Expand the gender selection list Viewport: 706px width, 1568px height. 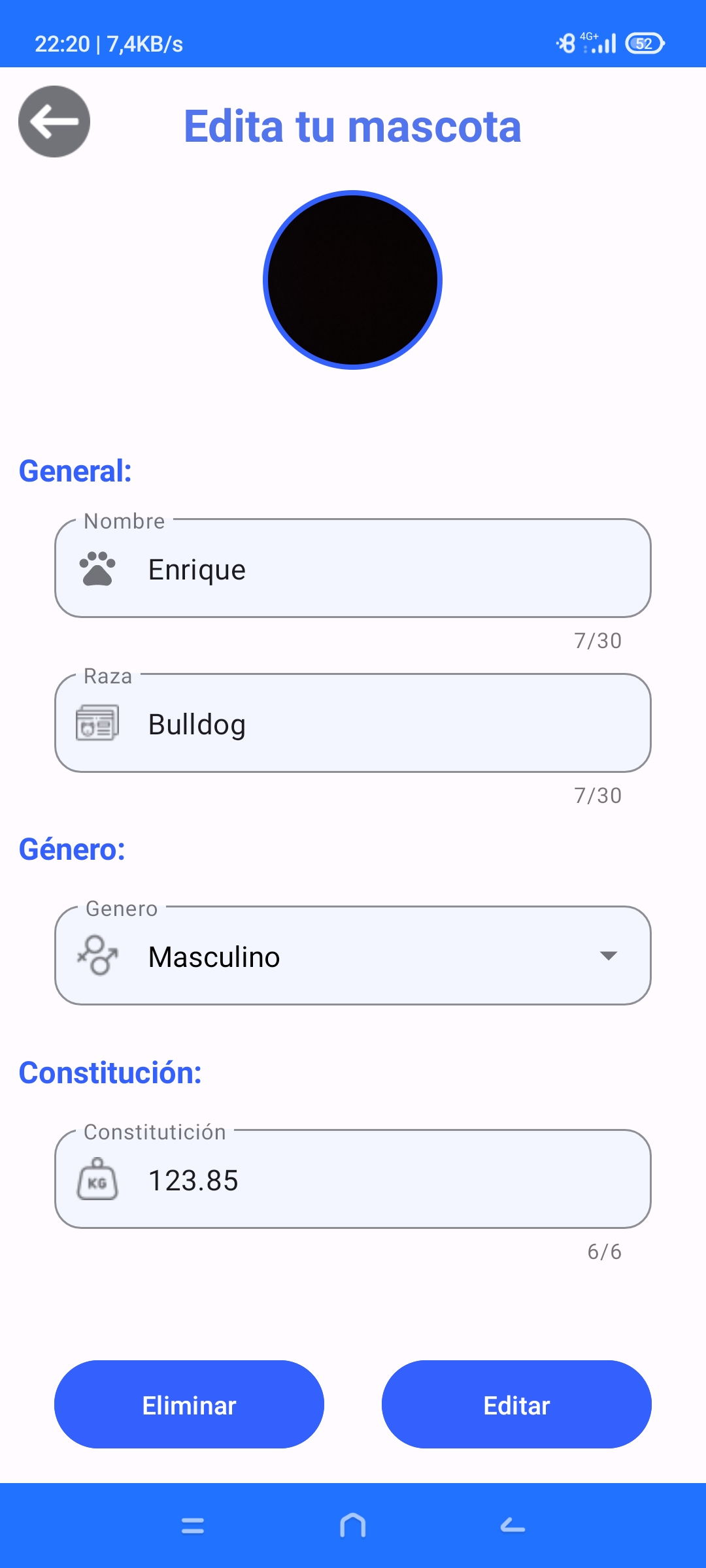[608, 956]
